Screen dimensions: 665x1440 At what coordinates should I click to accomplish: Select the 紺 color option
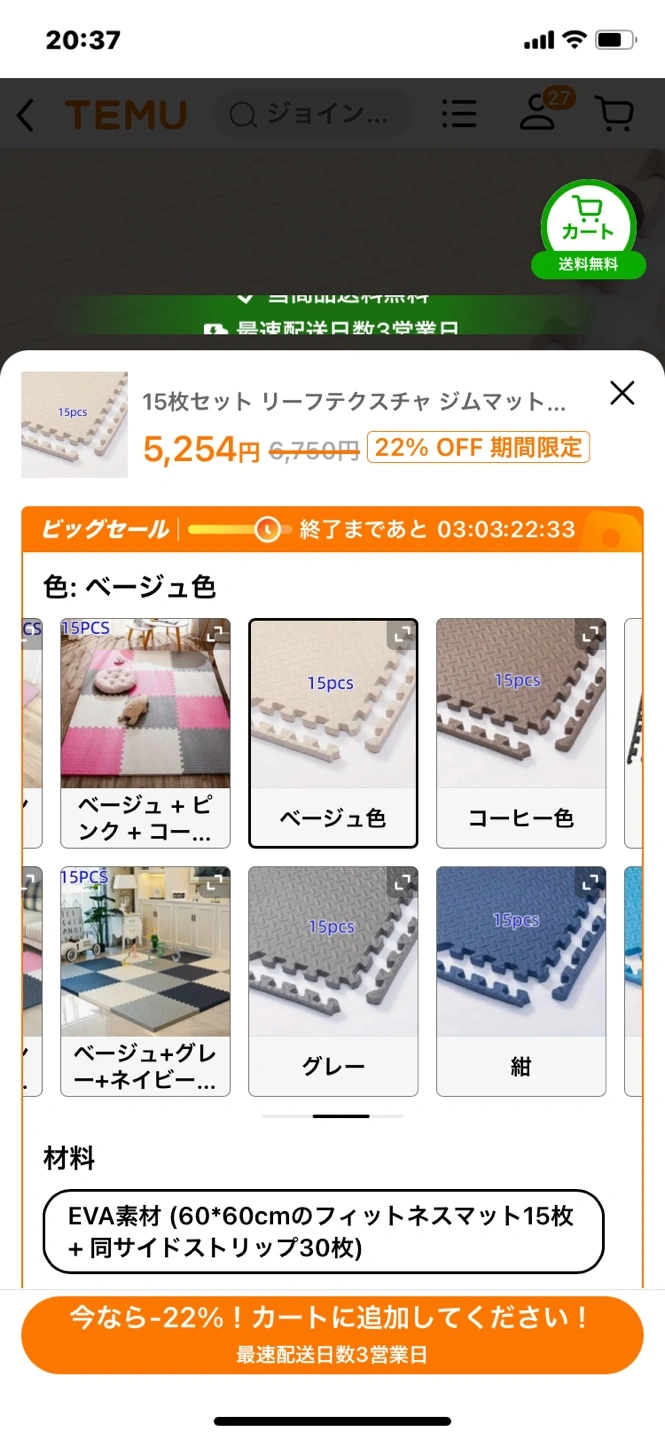pos(521,980)
